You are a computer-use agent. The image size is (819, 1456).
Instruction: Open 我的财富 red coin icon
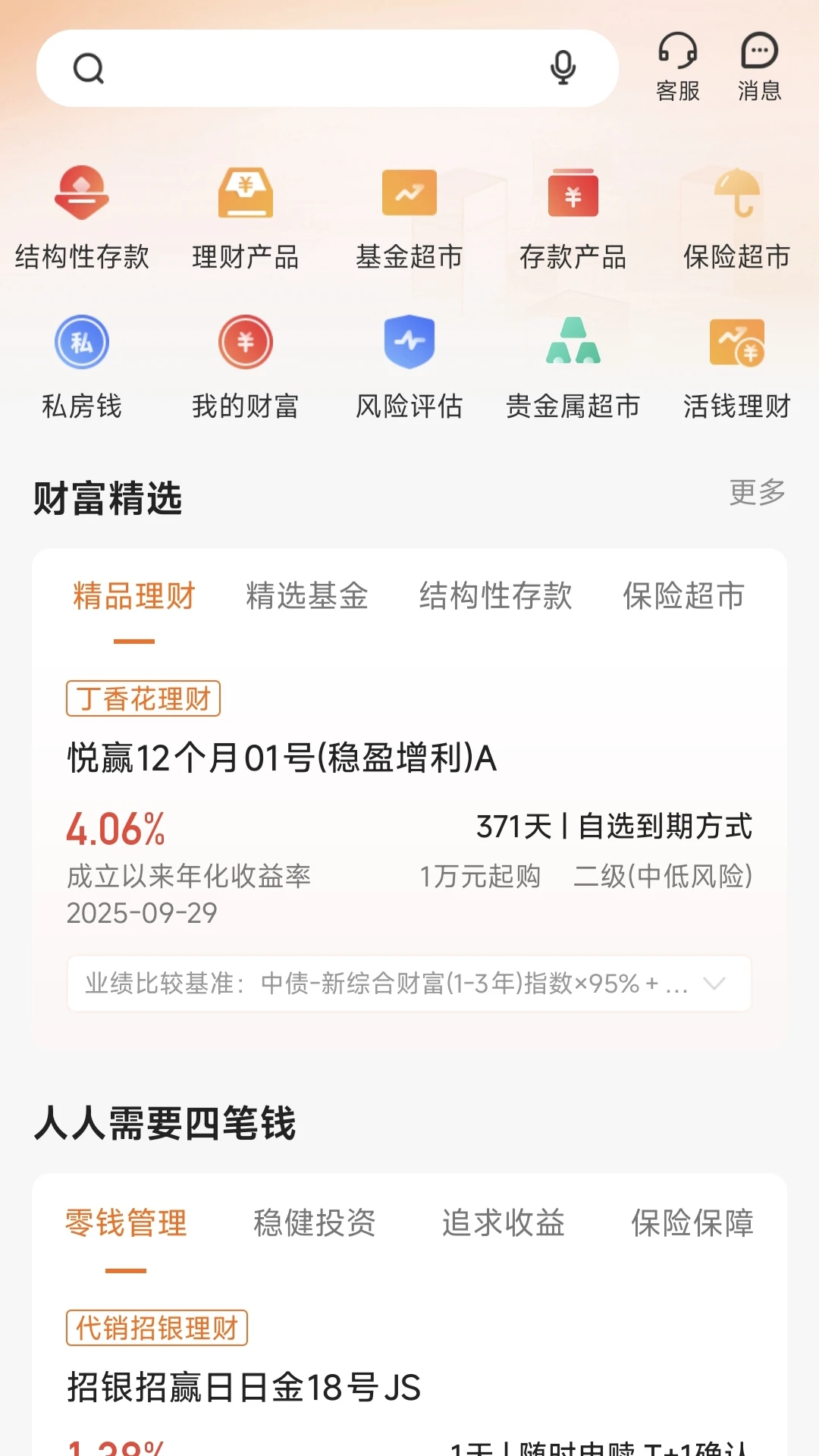(x=245, y=366)
